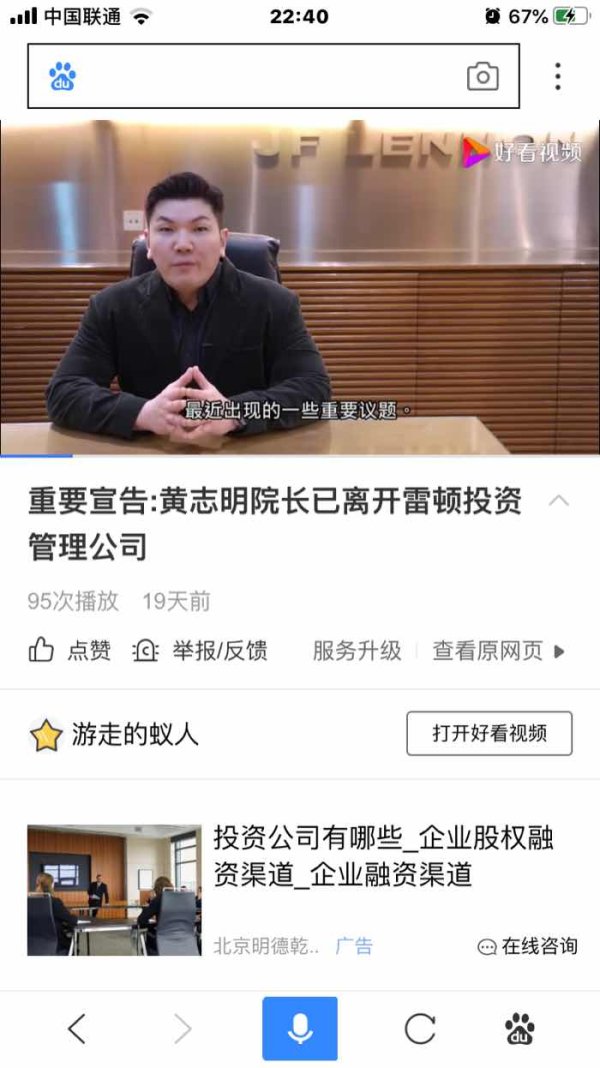The image size is (600, 1068).
Task: Tap the Baidu search address field
Action: point(272,76)
